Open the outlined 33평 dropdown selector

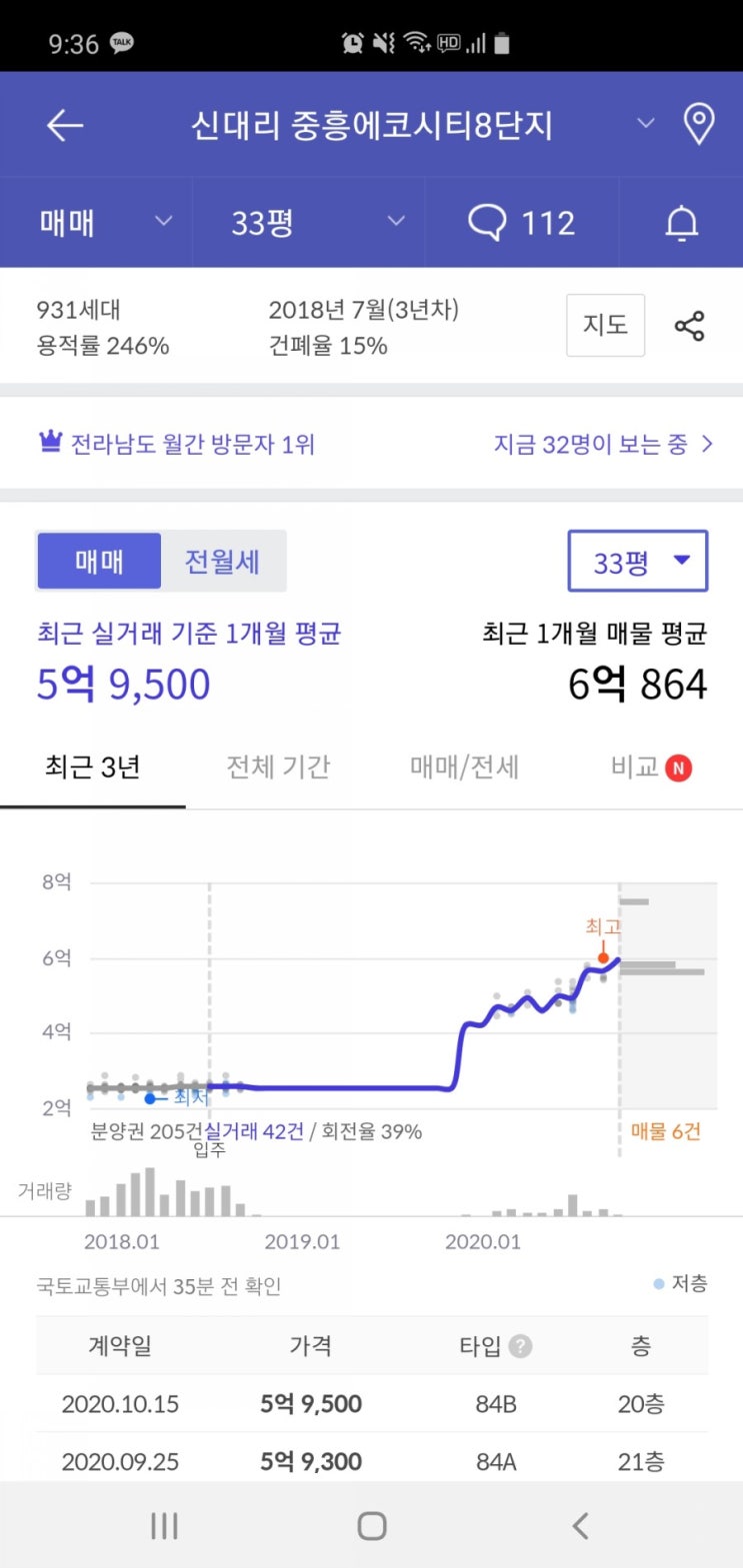pos(638,561)
